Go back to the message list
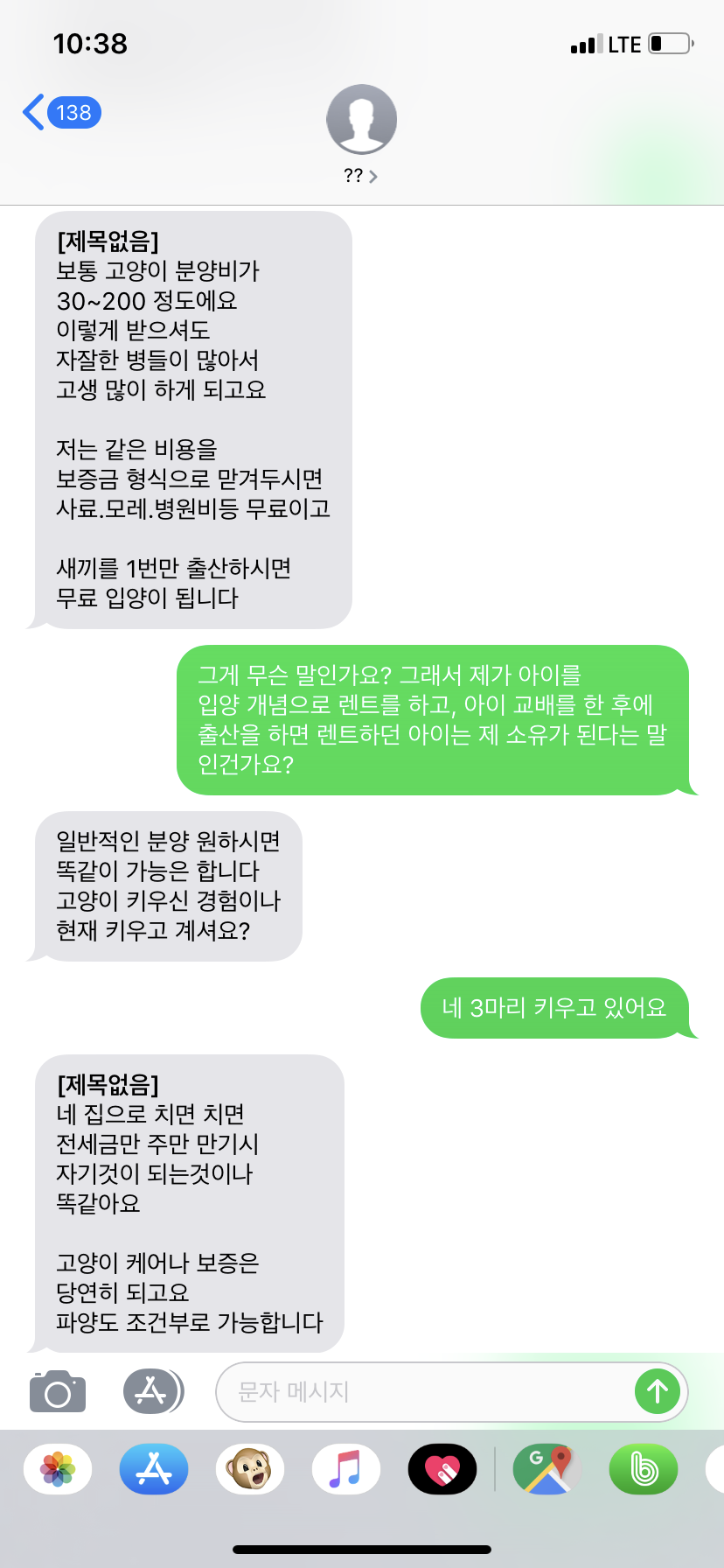Viewport: 724px width, 1568px height. pyautogui.click(x=59, y=113)
